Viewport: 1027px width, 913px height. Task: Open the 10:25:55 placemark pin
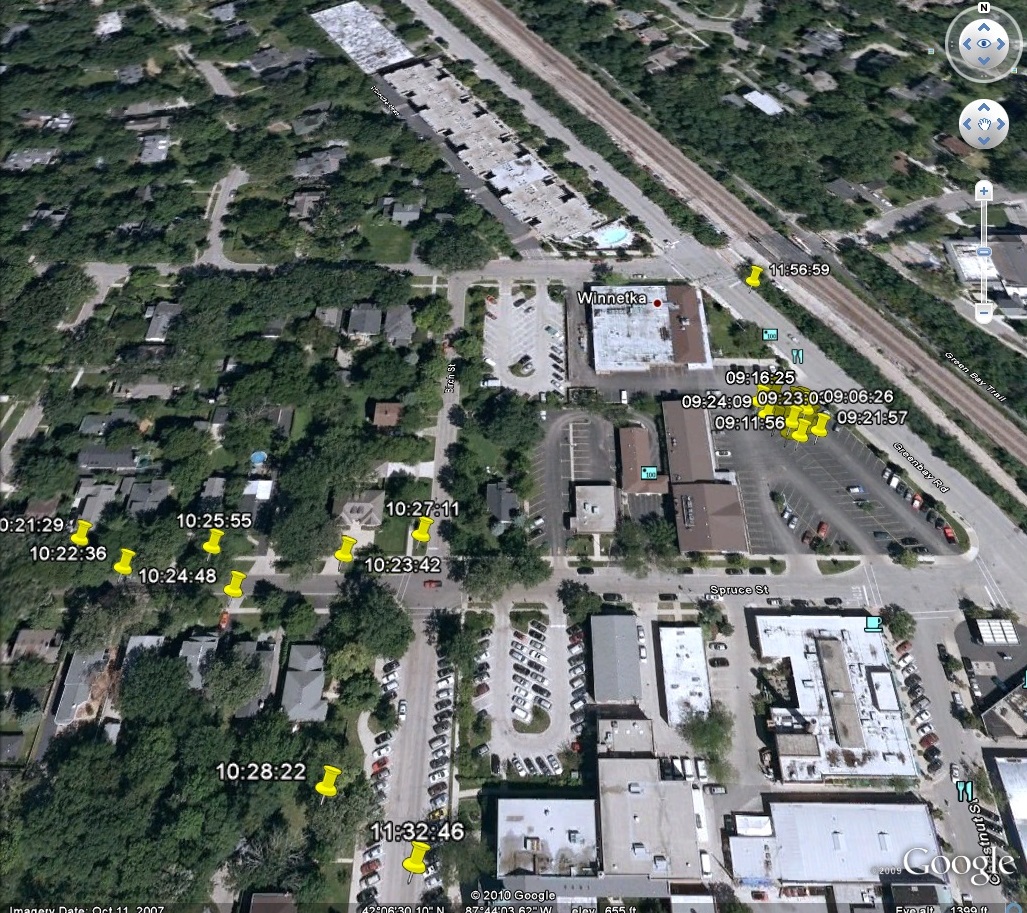coord(213,540)
